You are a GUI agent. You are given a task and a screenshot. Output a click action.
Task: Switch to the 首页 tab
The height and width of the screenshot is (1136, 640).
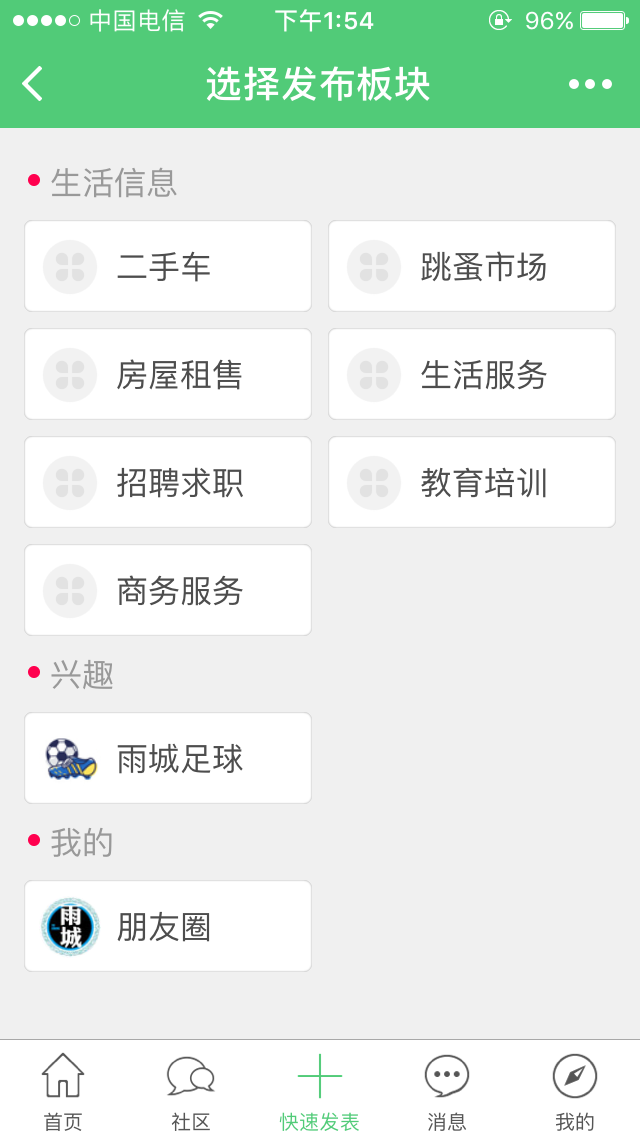63,1090
